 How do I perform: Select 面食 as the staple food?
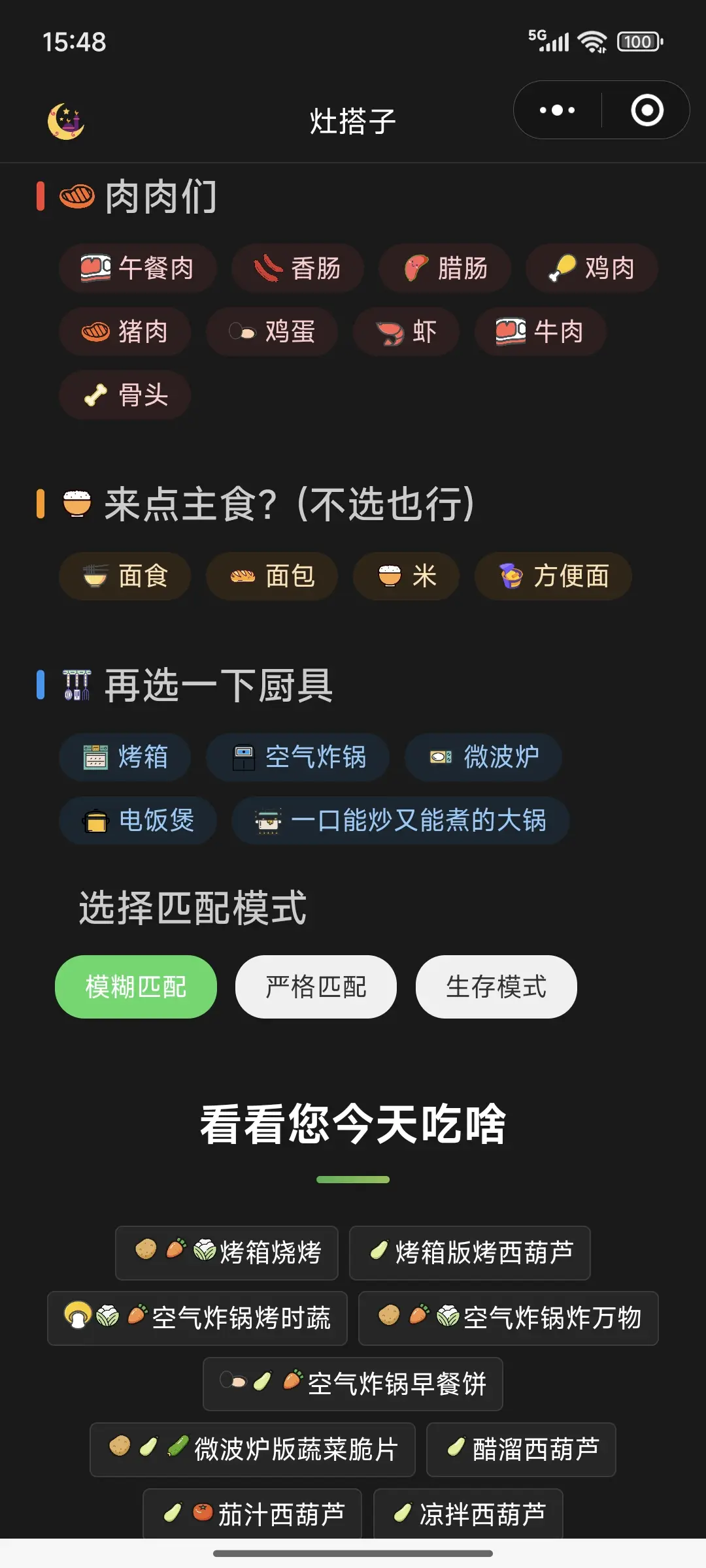(x=126, y=576)
